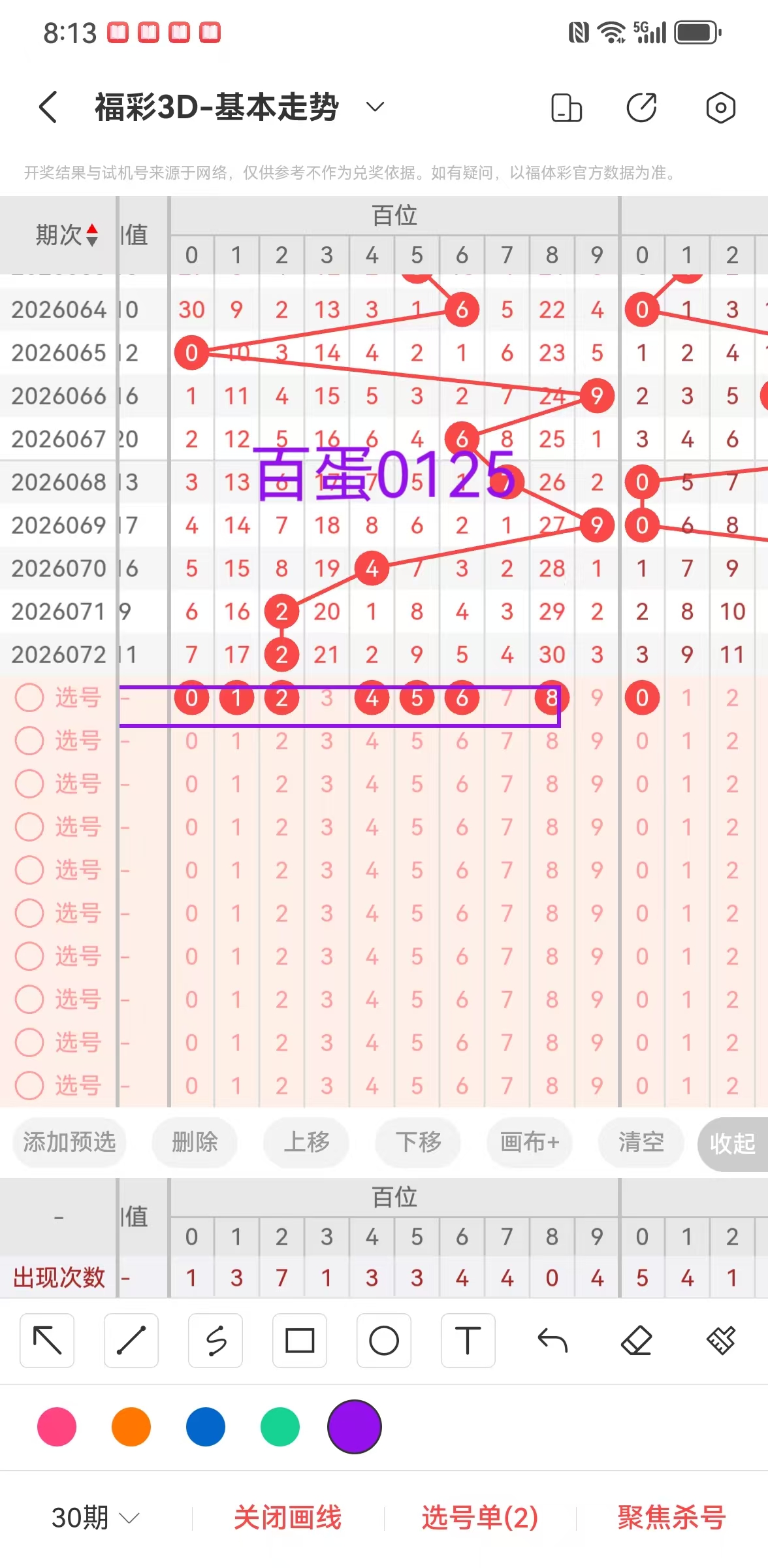Undo the last drawing action
Image resolution: width=768 pixels, height=1568 pixels.
(552, 1341)
